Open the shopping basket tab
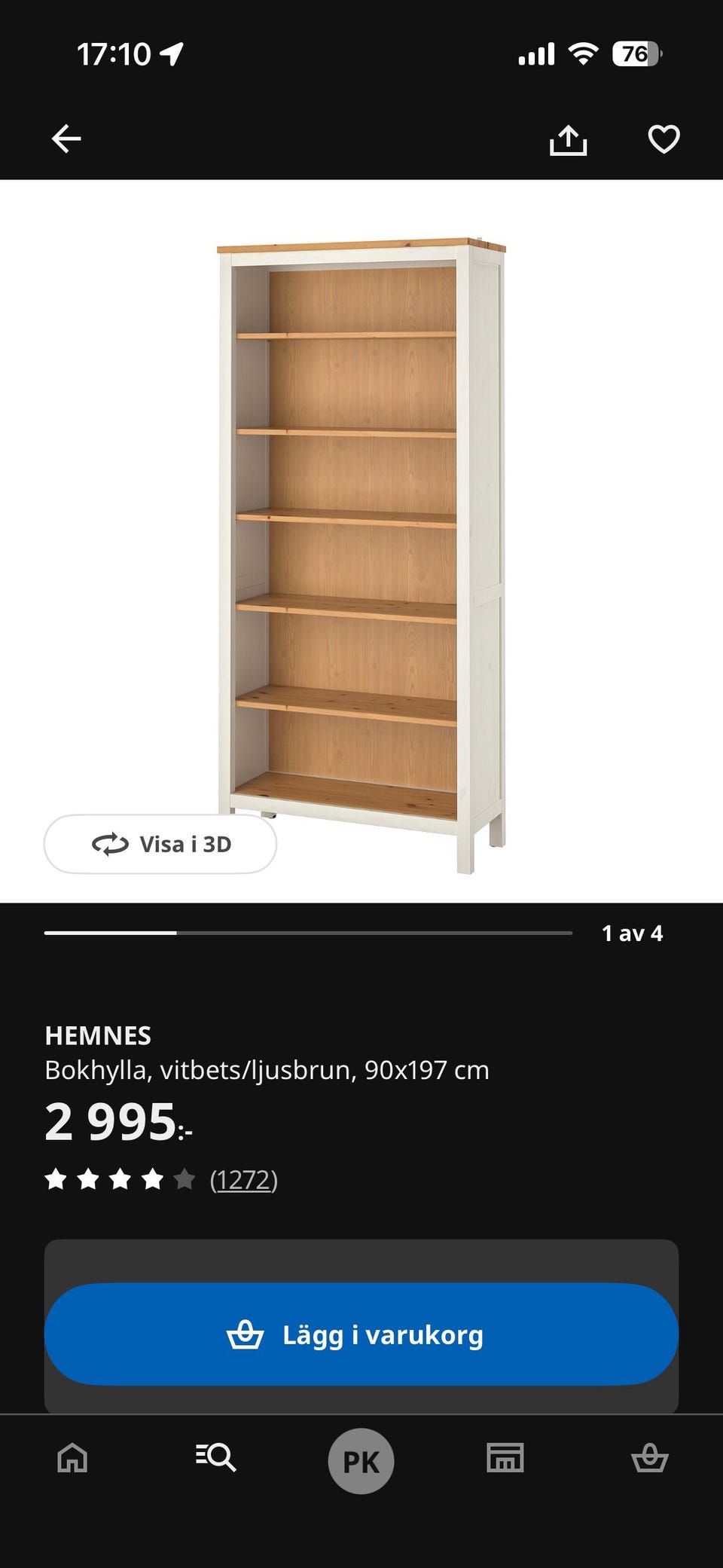 click(649, 1457)
